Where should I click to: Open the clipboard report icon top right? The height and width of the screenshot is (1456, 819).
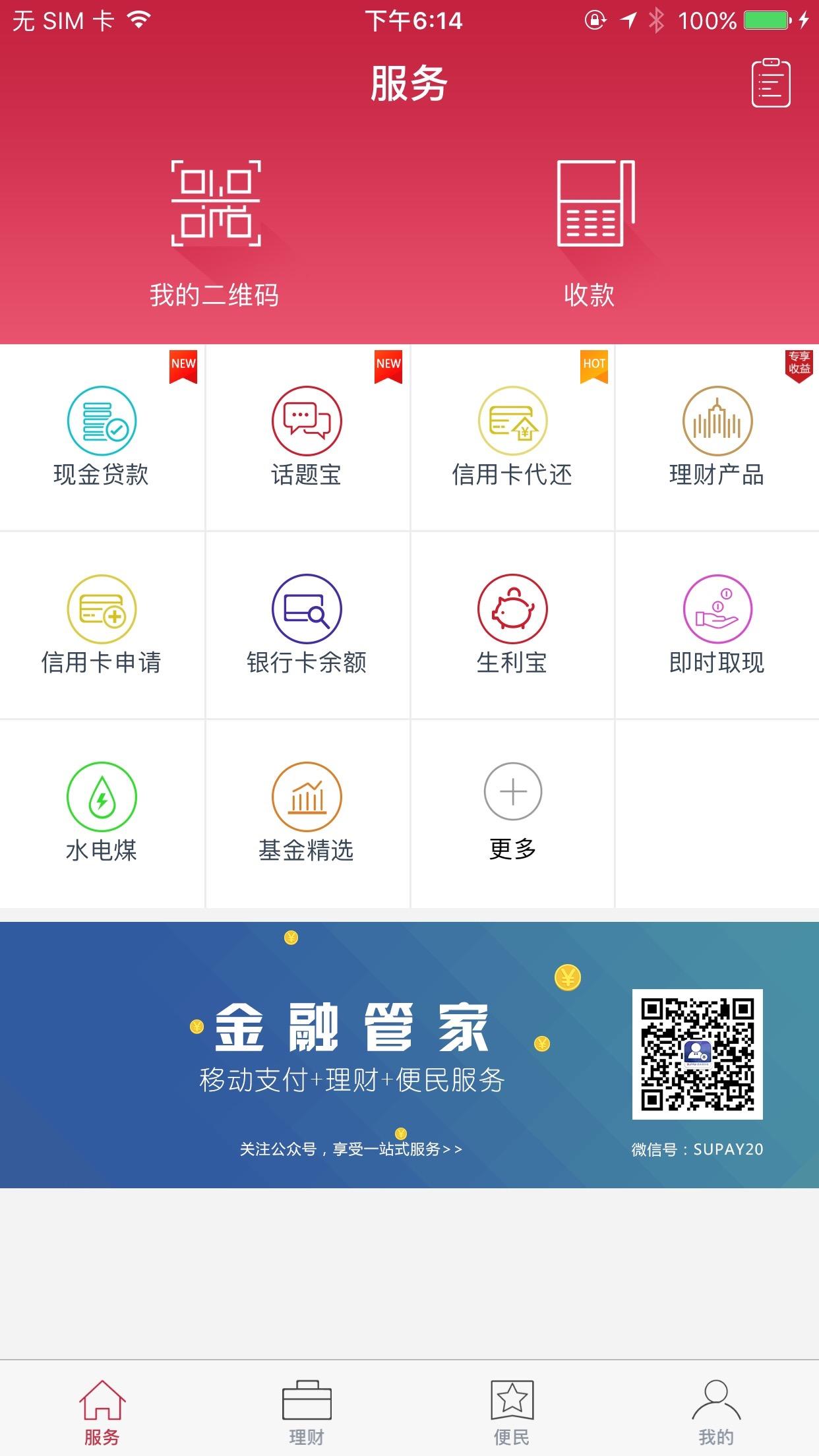tap(772, 84)
